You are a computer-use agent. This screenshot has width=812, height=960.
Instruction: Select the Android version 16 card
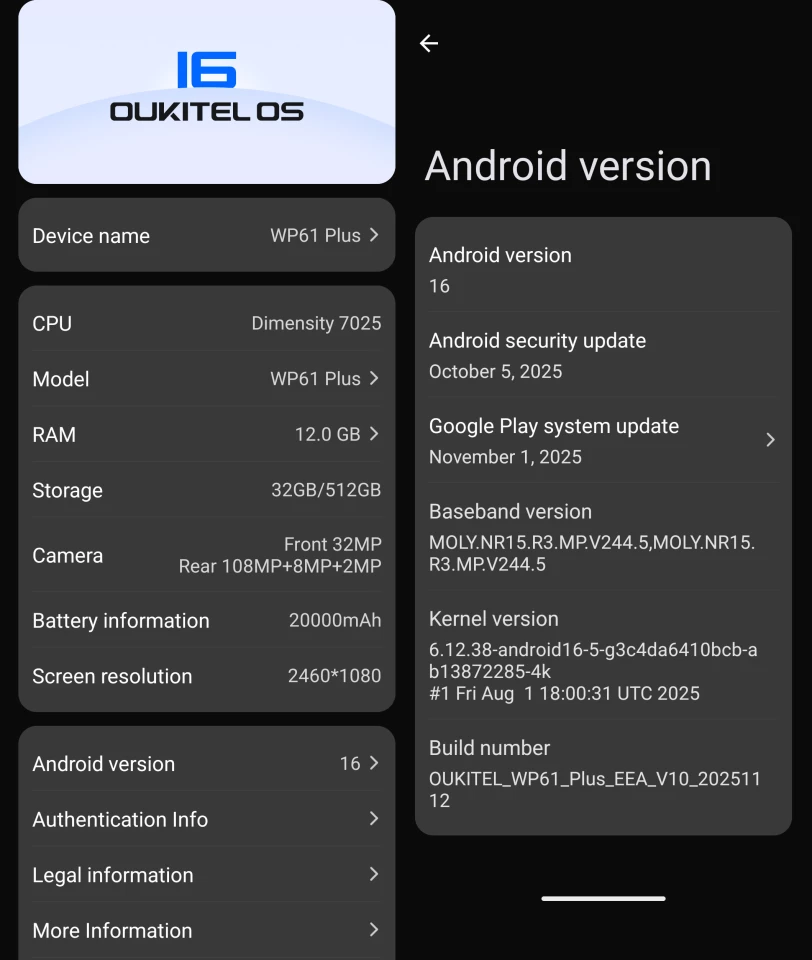[x=602, y=268]
